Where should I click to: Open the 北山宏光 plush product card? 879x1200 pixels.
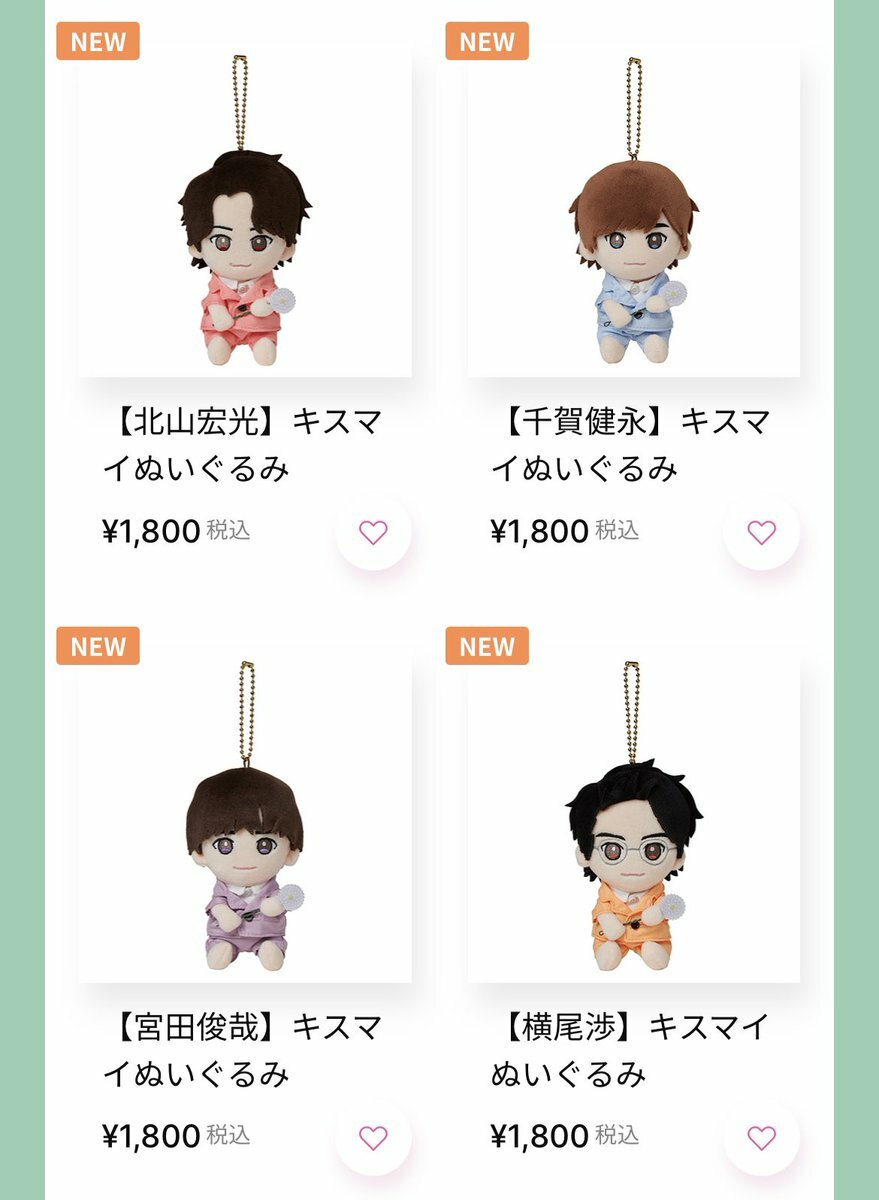245,212
